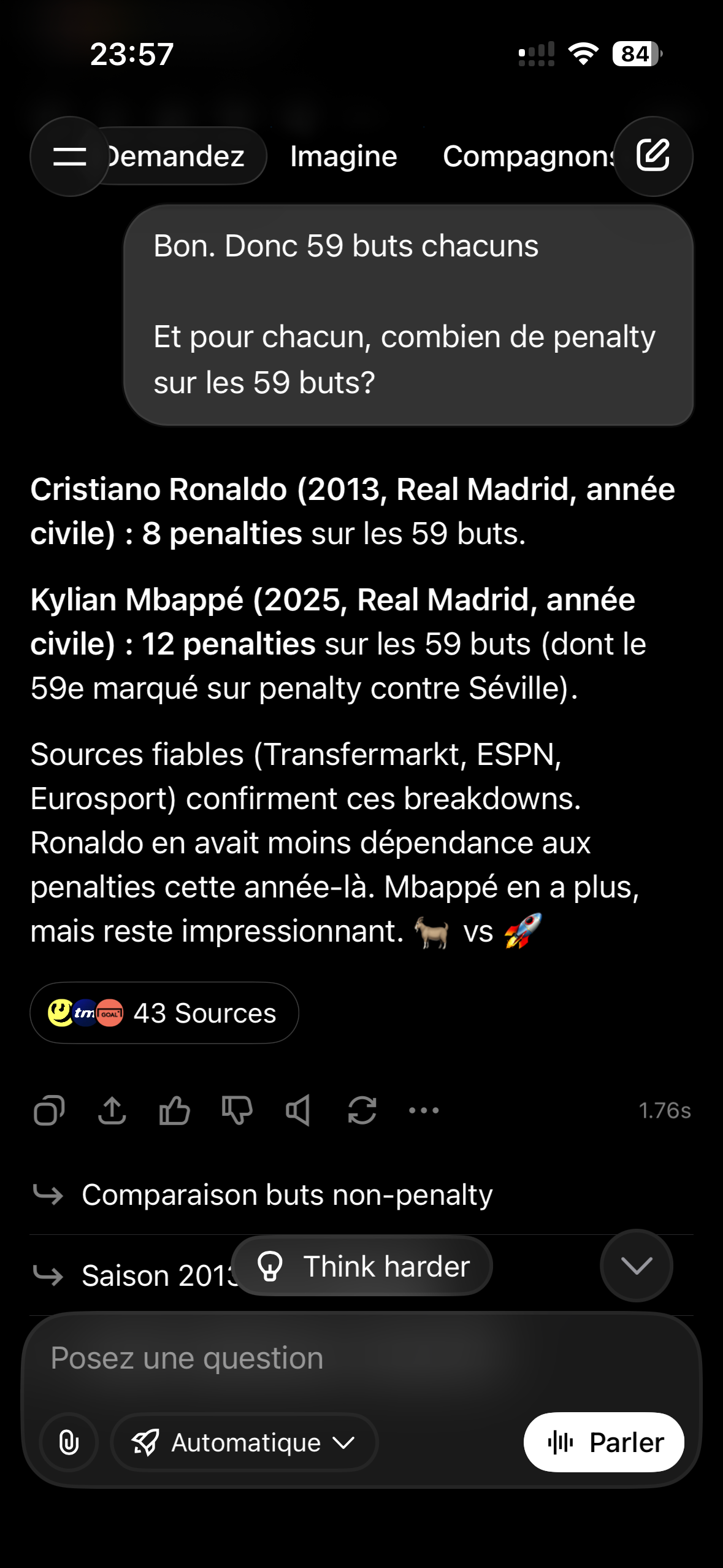The image size is (723, 1568).
Task: Regenerate the response
Action: [x=362, y=1110]
